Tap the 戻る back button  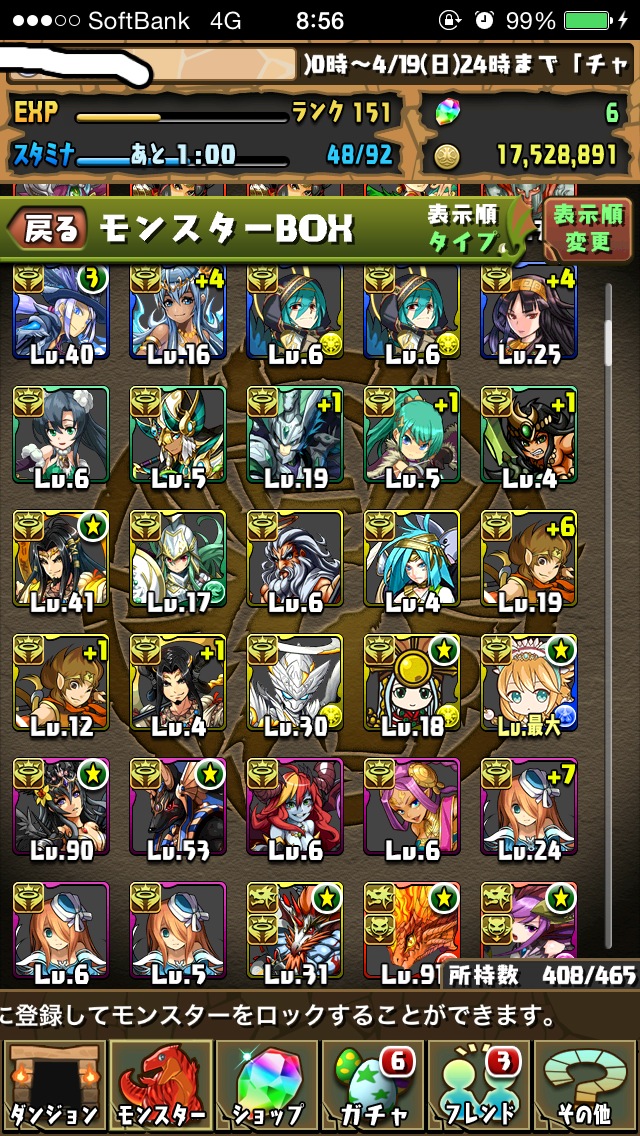pos(48,228)
